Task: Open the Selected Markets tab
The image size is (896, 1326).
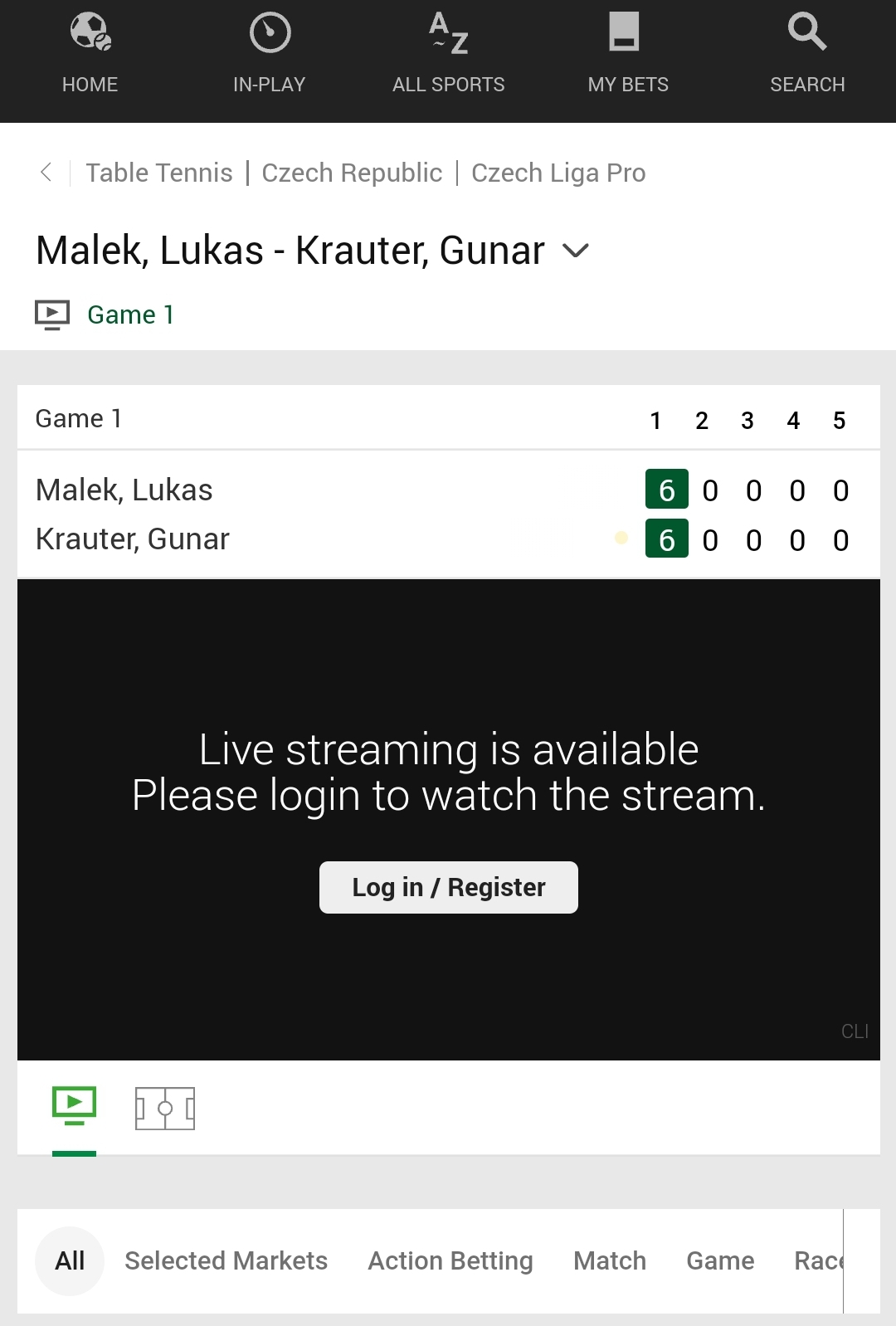Action: coord(226,1260)
